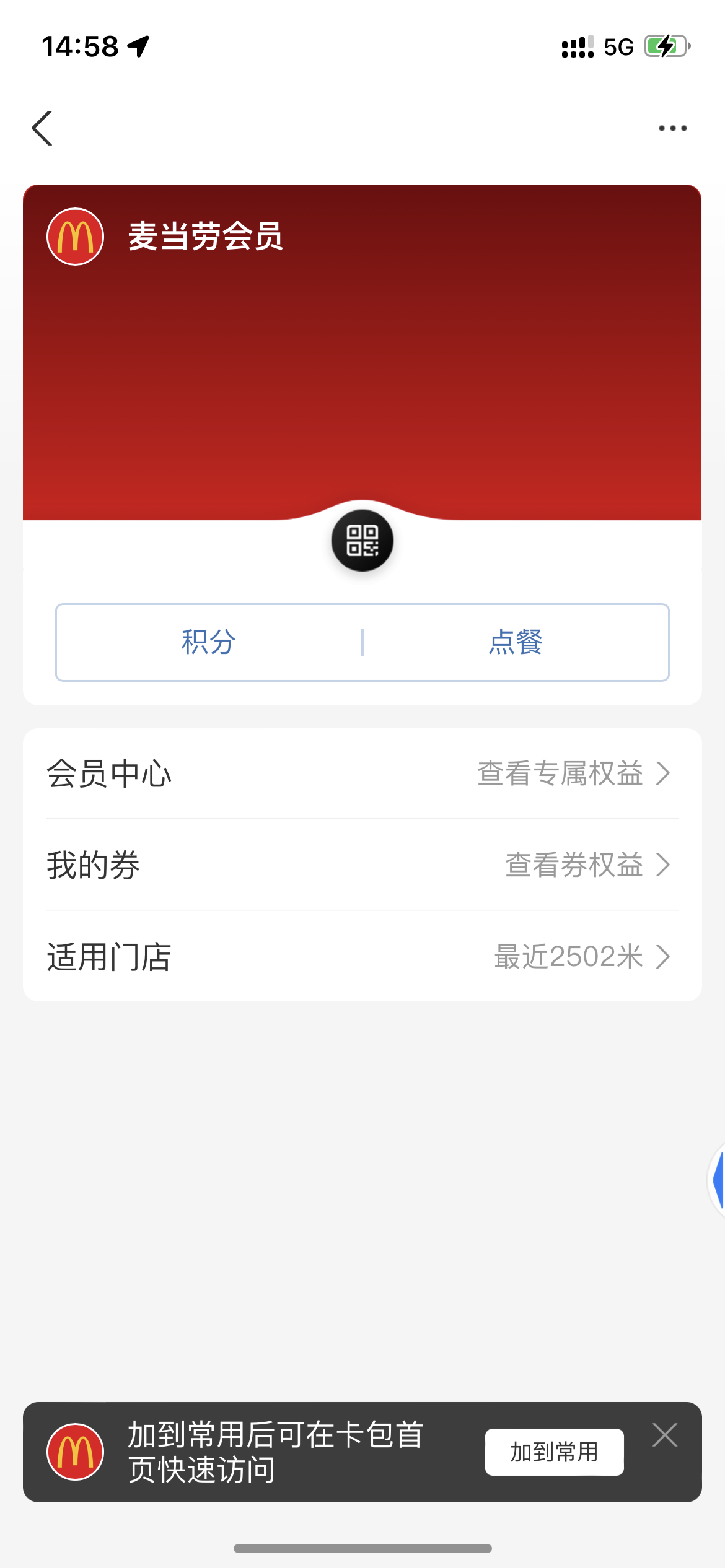This screenshot has width=725, height=1568.
Task: Open the McDonald's member card
Action: 362,352
